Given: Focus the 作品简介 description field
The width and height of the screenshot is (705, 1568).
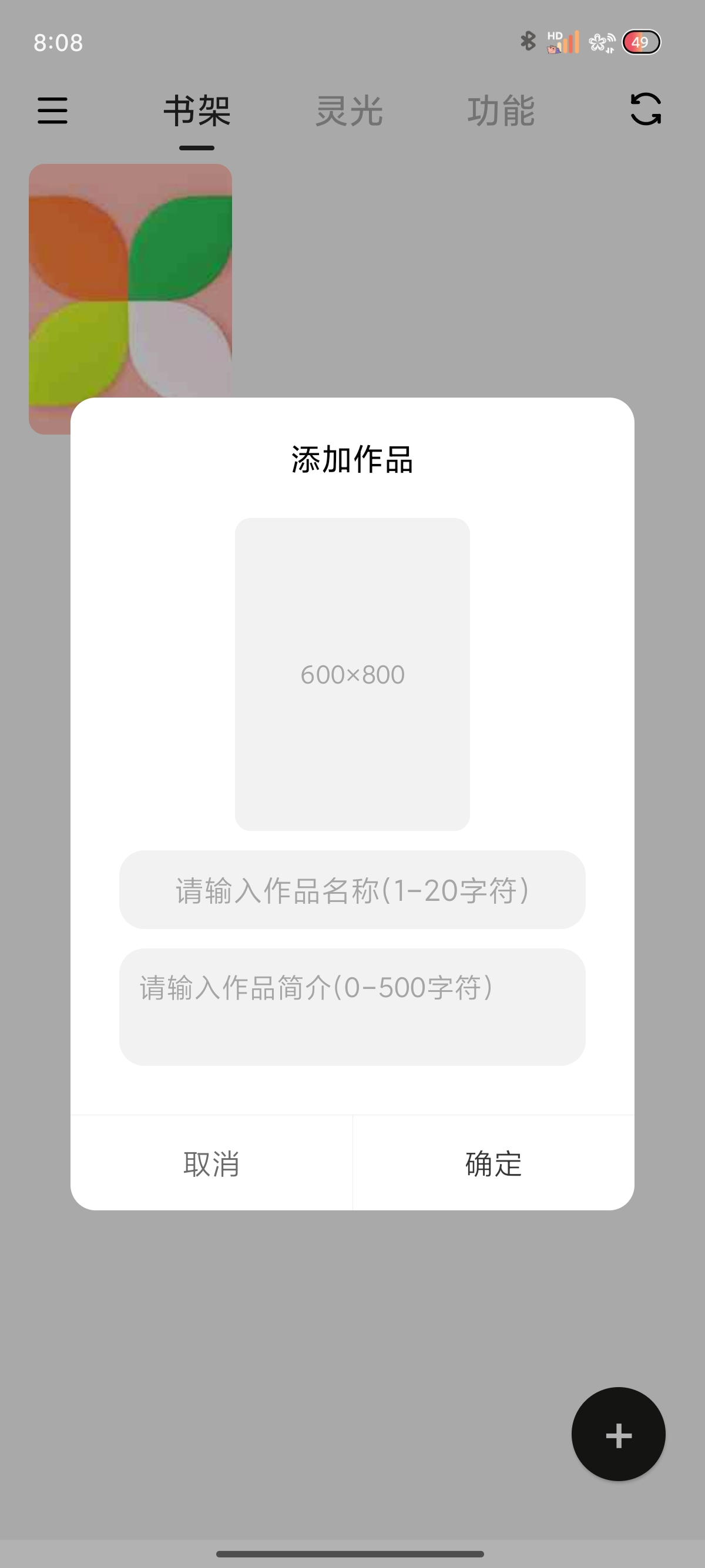Looking at the screenshot, I should (352, 1006).
